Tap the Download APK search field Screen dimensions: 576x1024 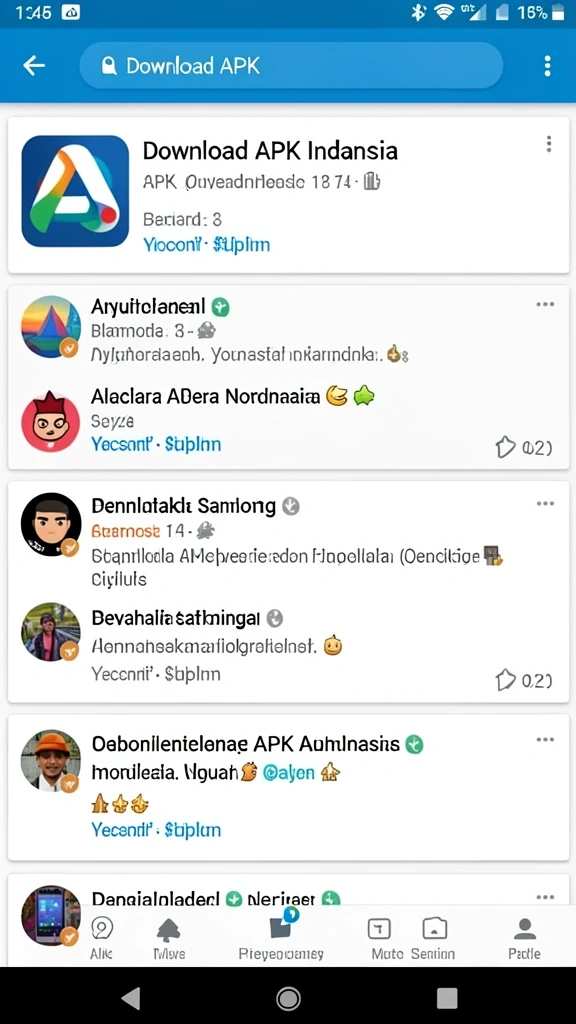pyautogui.click(x=291, y=65)
